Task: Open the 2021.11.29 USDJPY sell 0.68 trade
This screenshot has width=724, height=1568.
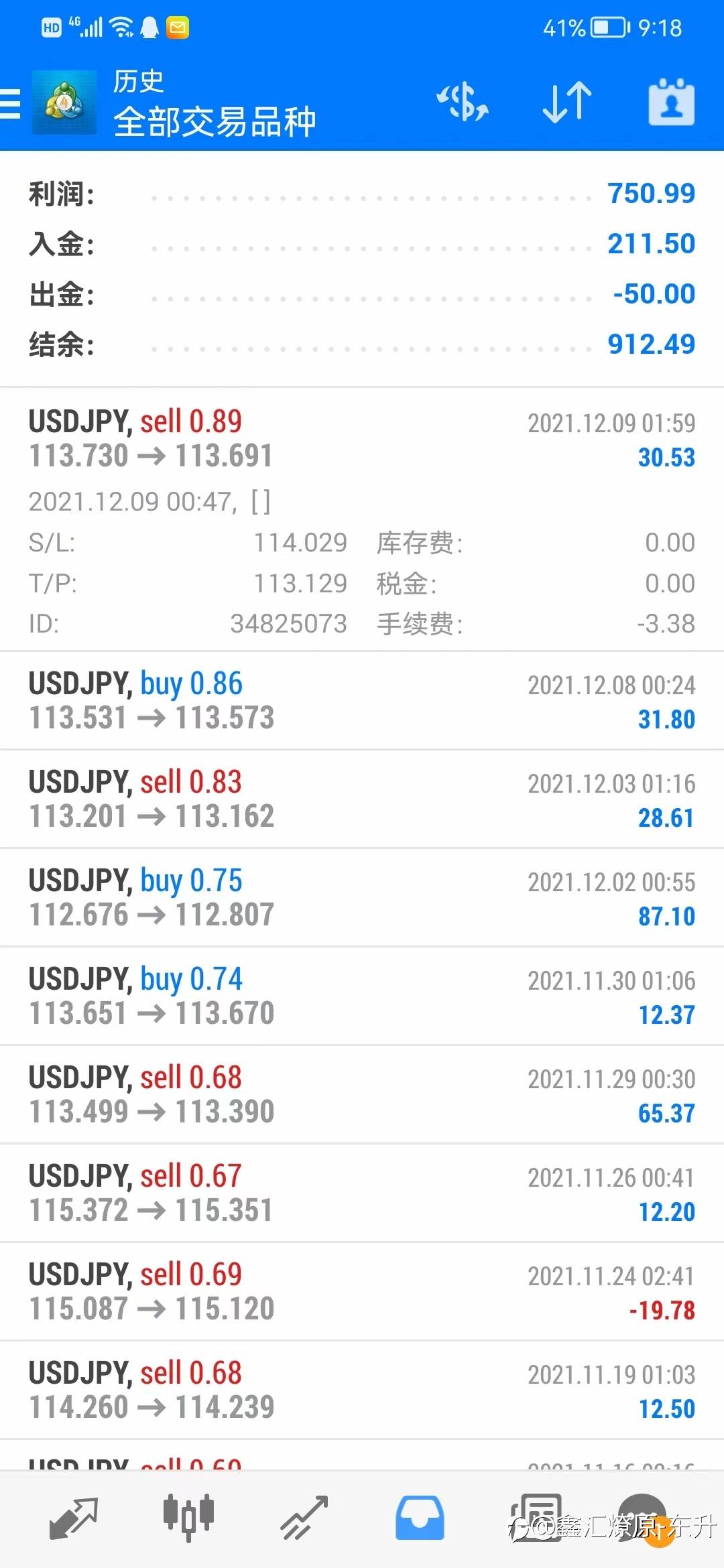Action: pyautogui.click(x=362, y=1095)
